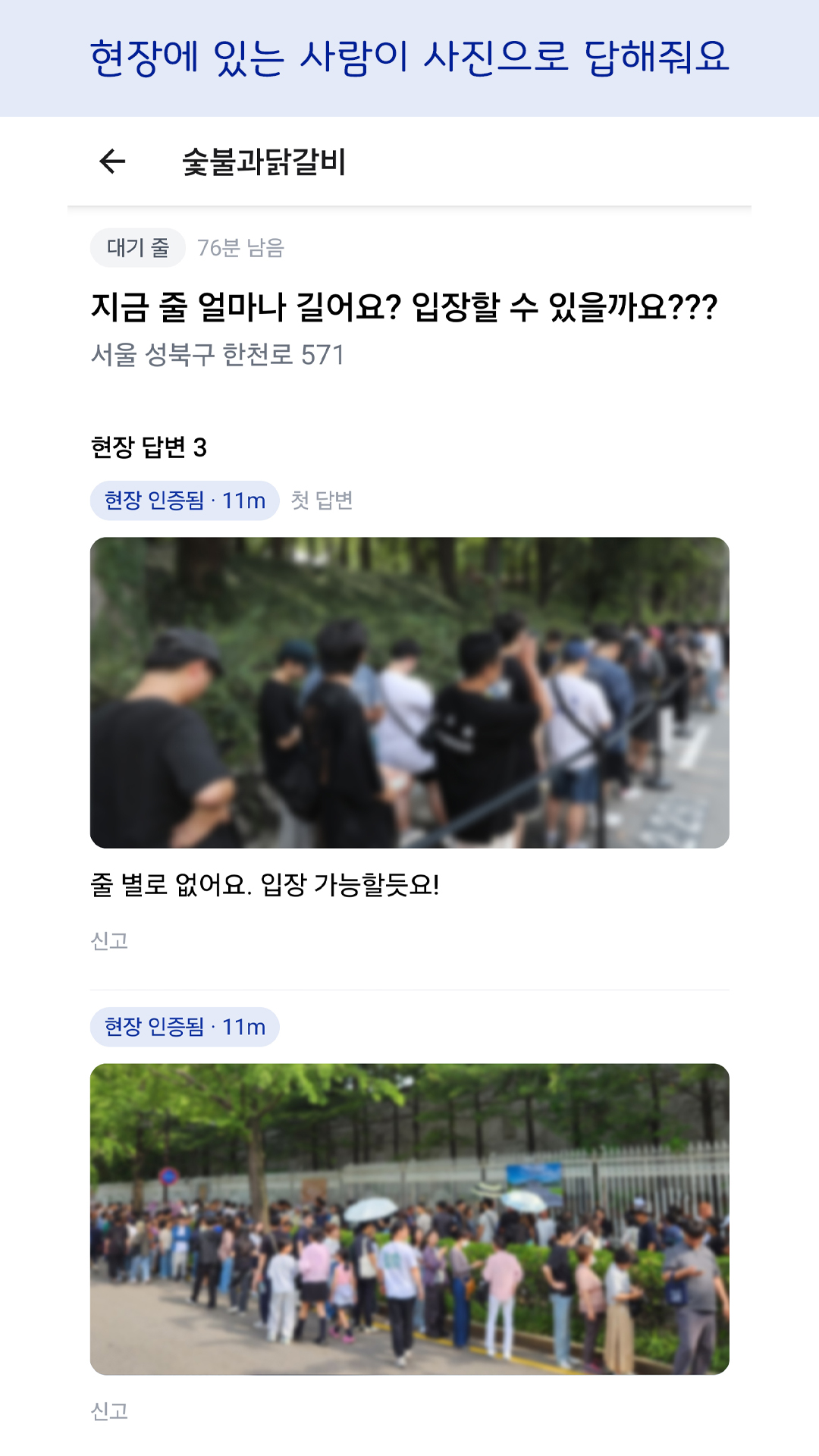Go back from the 숯불과닭갈비 page
Screen dimensions: 819x1456
pyautogui.click(x=112, y=162)
